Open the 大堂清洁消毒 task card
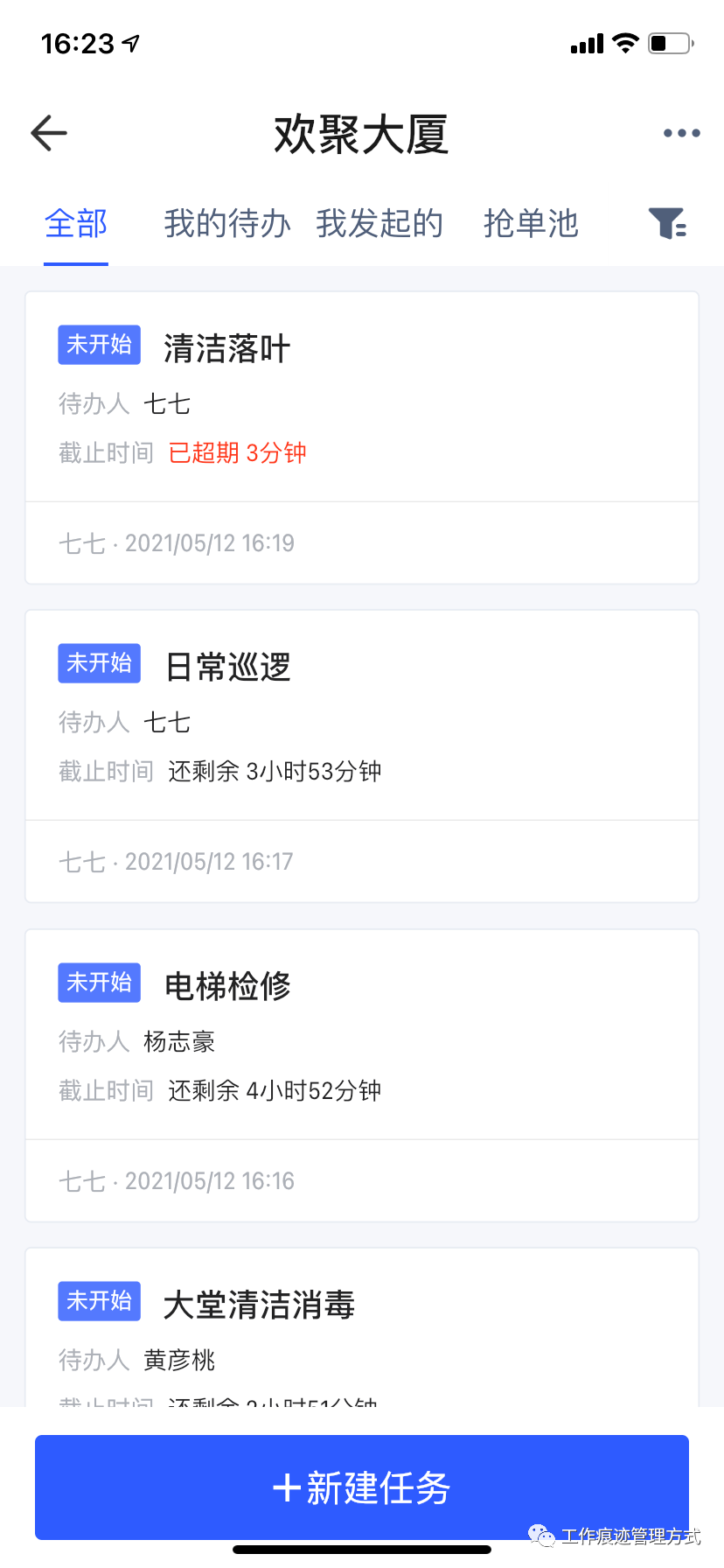The height and width of the screenshot is (1568, 724). pyautogui.click(x=362, y=1327)
